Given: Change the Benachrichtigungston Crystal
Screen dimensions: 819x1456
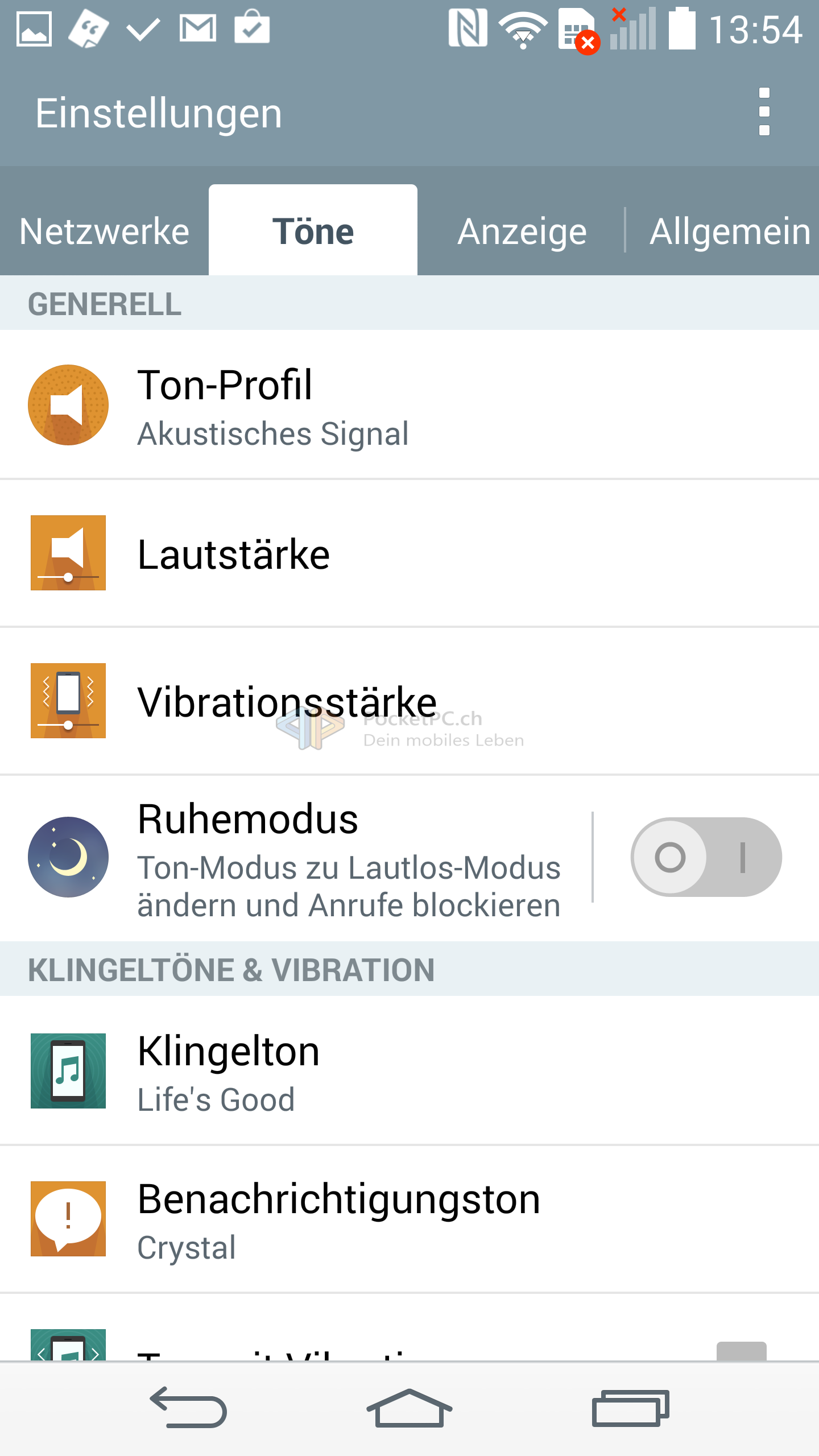Looking at the screenshot, I should 409,1219.
